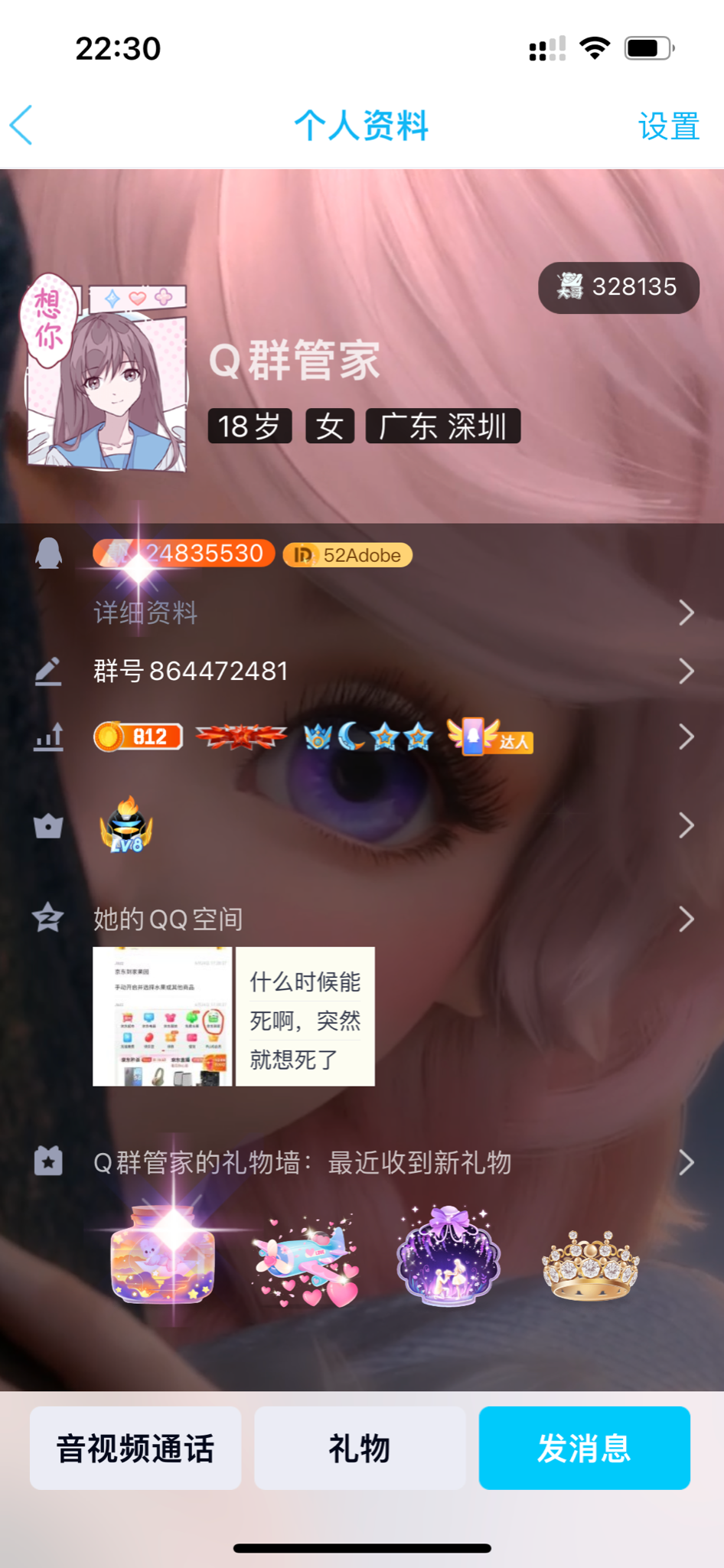
Task: Tap the crown gift on gift wall
Action: pyautogui.click(x=590, y=1265)
